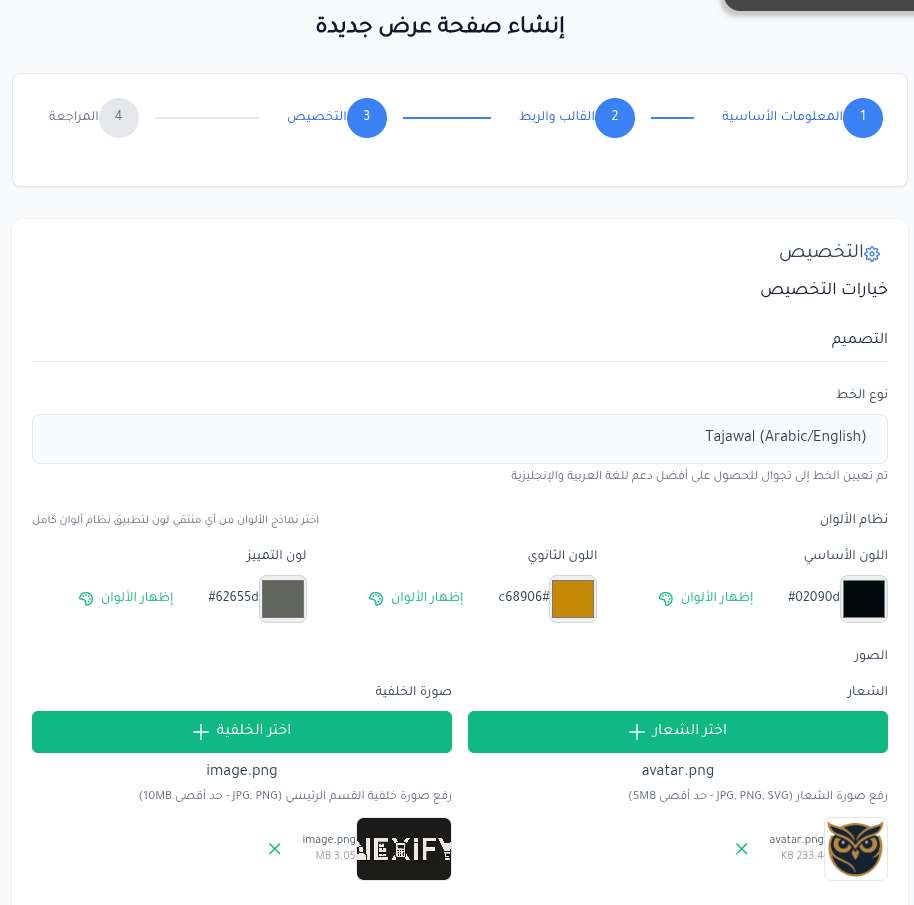The image size is (914, 905).
Task: Open the image.png background preview
Action: (403, 848)
